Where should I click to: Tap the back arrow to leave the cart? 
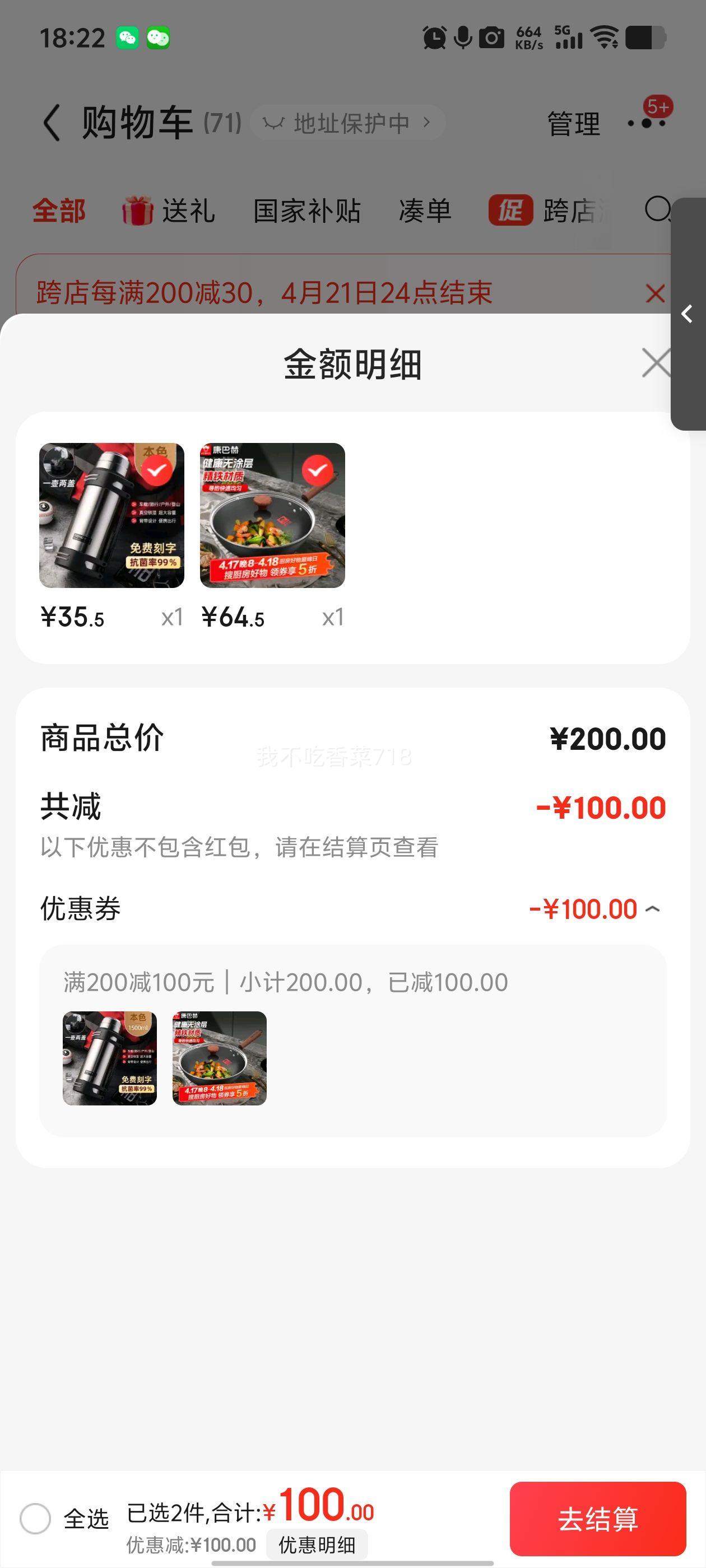coord(52,122)
